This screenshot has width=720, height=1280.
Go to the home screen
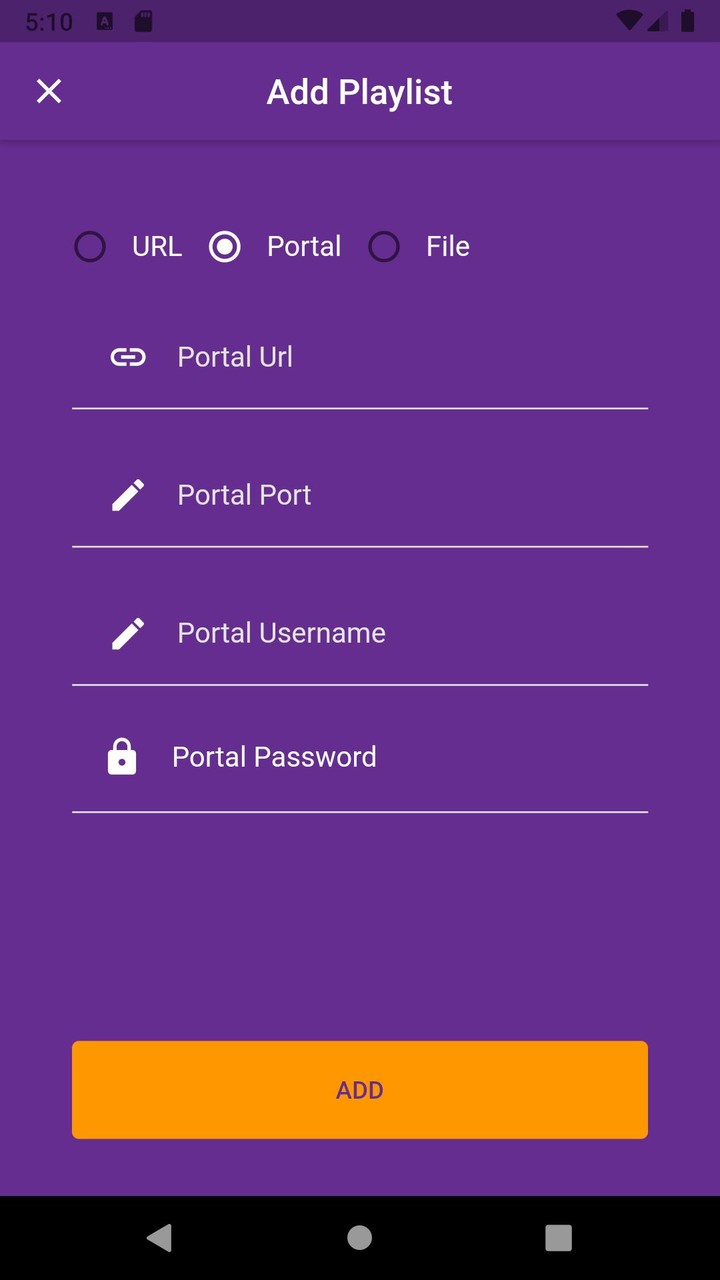[x=360, y=1238]
